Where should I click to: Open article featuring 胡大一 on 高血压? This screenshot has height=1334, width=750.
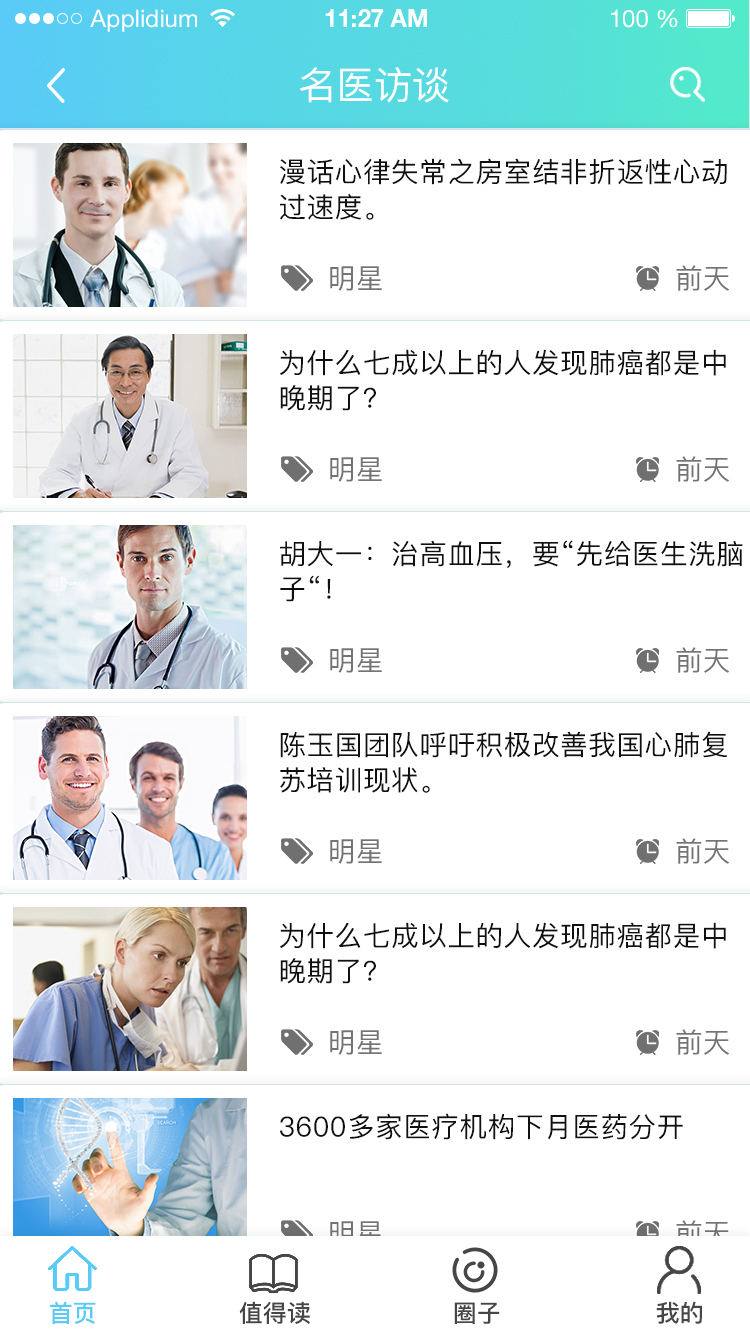(510, 572)
